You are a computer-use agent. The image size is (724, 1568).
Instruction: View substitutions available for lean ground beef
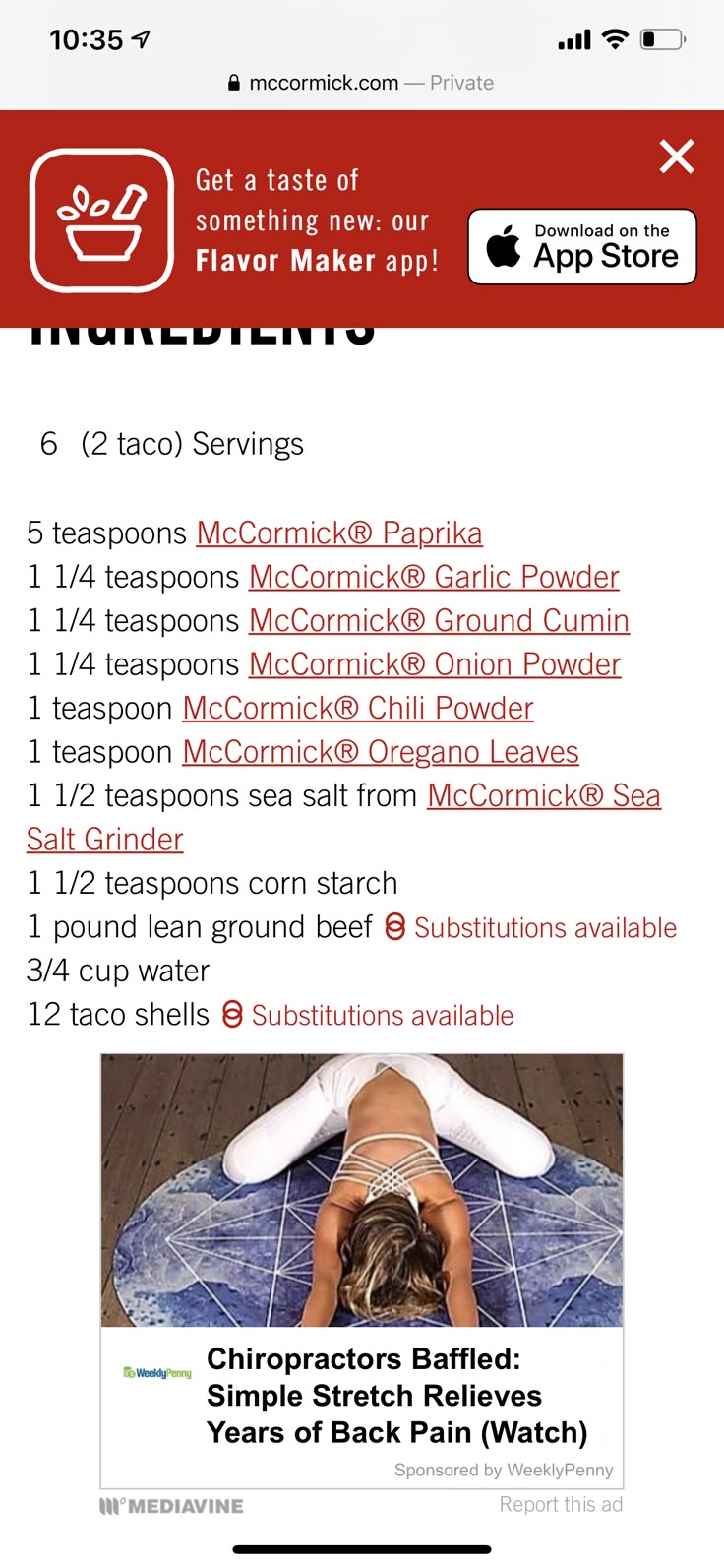point(530,927)
